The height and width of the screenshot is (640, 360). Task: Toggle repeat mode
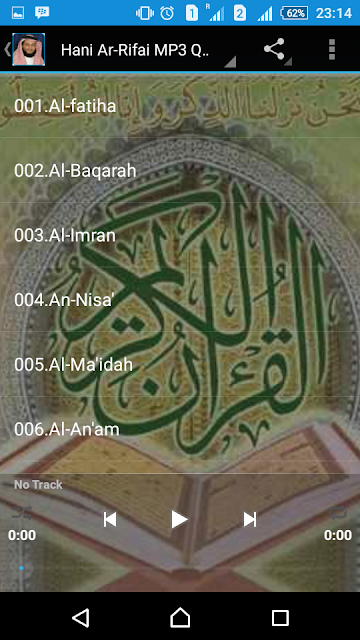coord(338,513)
